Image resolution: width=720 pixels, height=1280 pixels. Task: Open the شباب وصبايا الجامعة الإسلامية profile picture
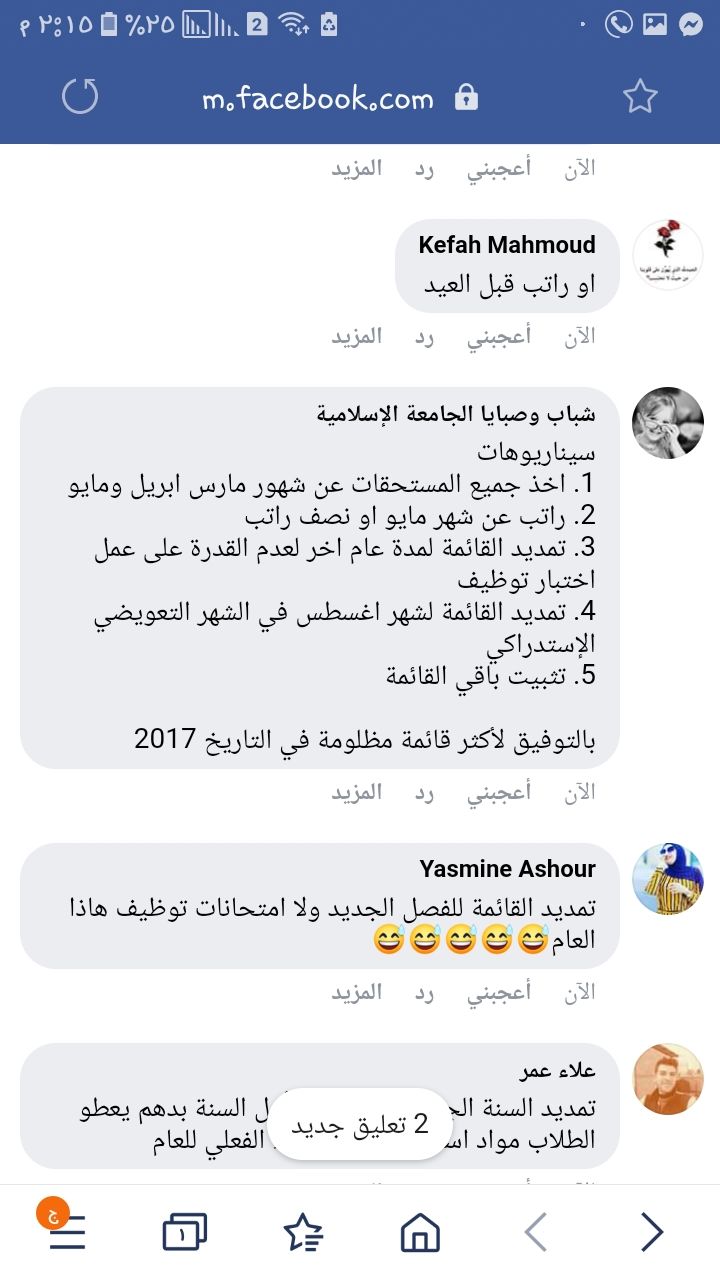click(668, 423)
